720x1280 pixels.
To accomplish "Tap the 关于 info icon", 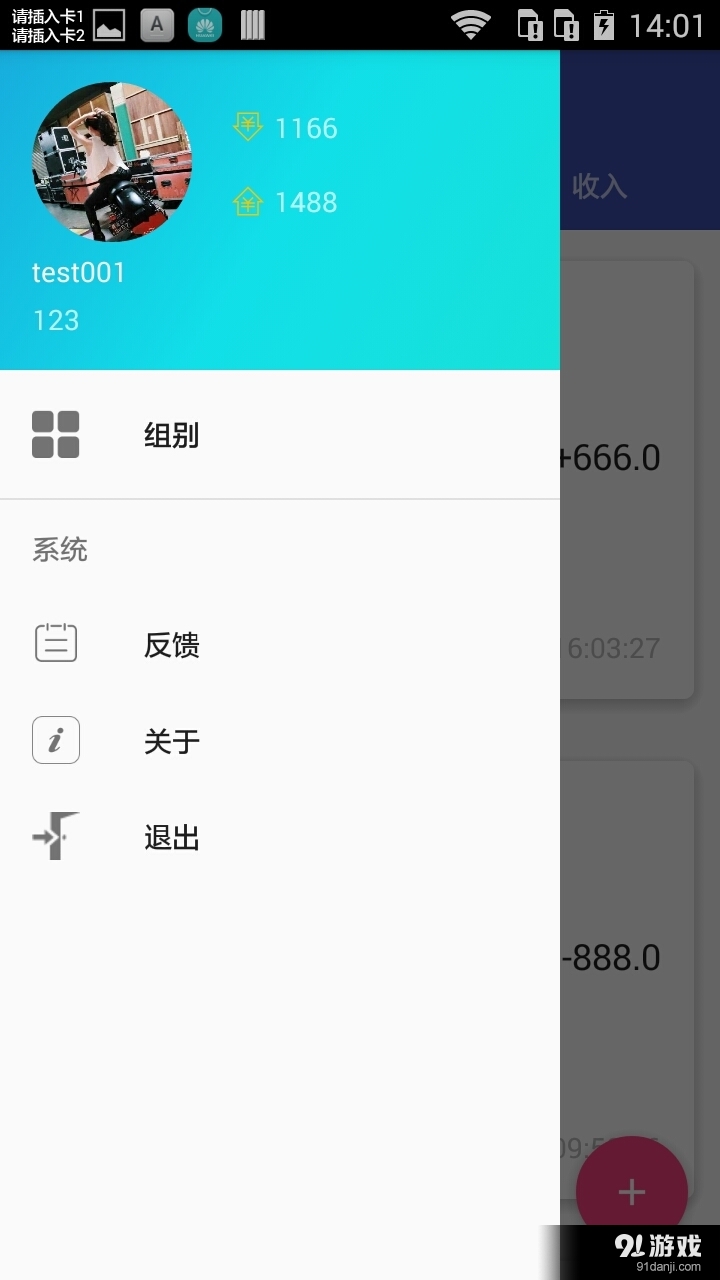I will (x=55, y=739).
